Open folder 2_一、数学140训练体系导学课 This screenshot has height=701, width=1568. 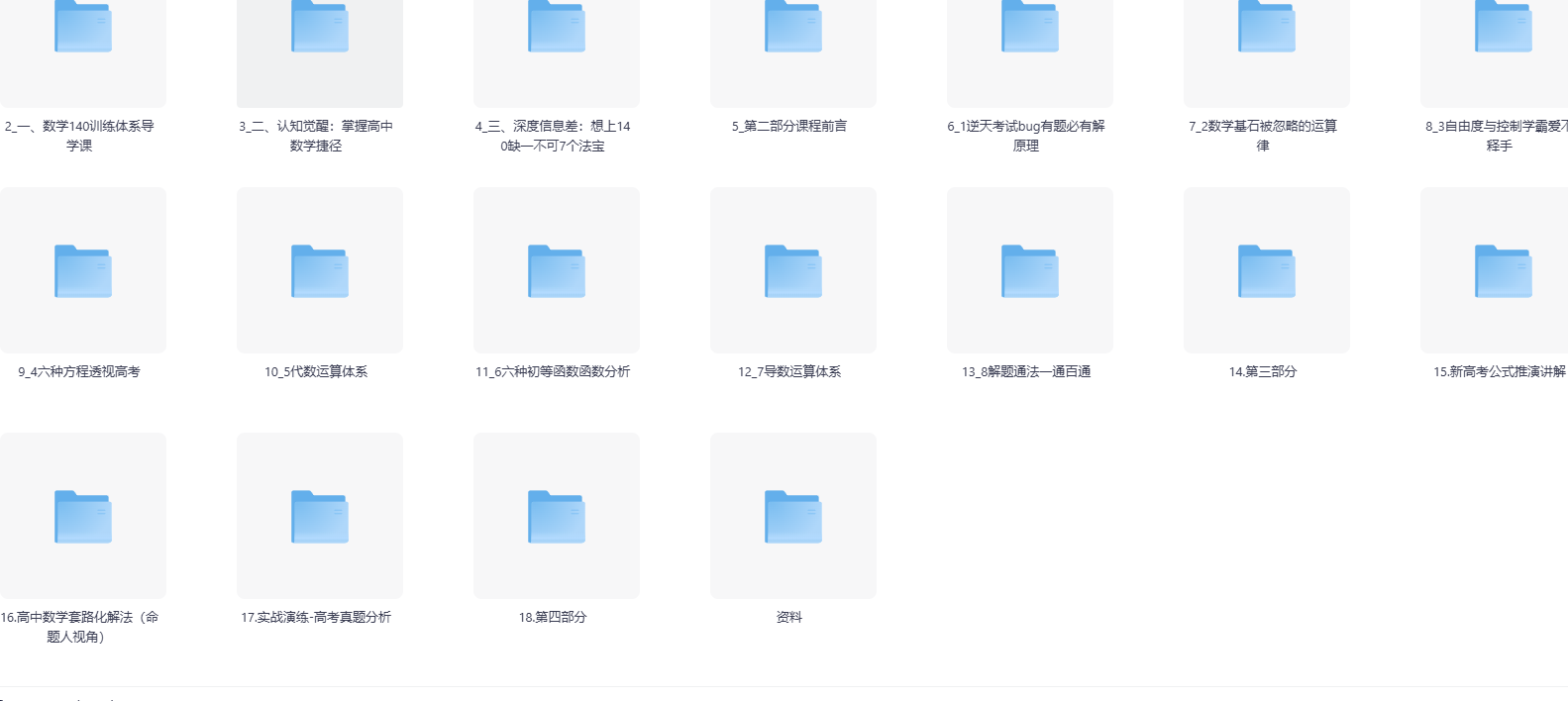pyautogui.click(x=83, y=30)
